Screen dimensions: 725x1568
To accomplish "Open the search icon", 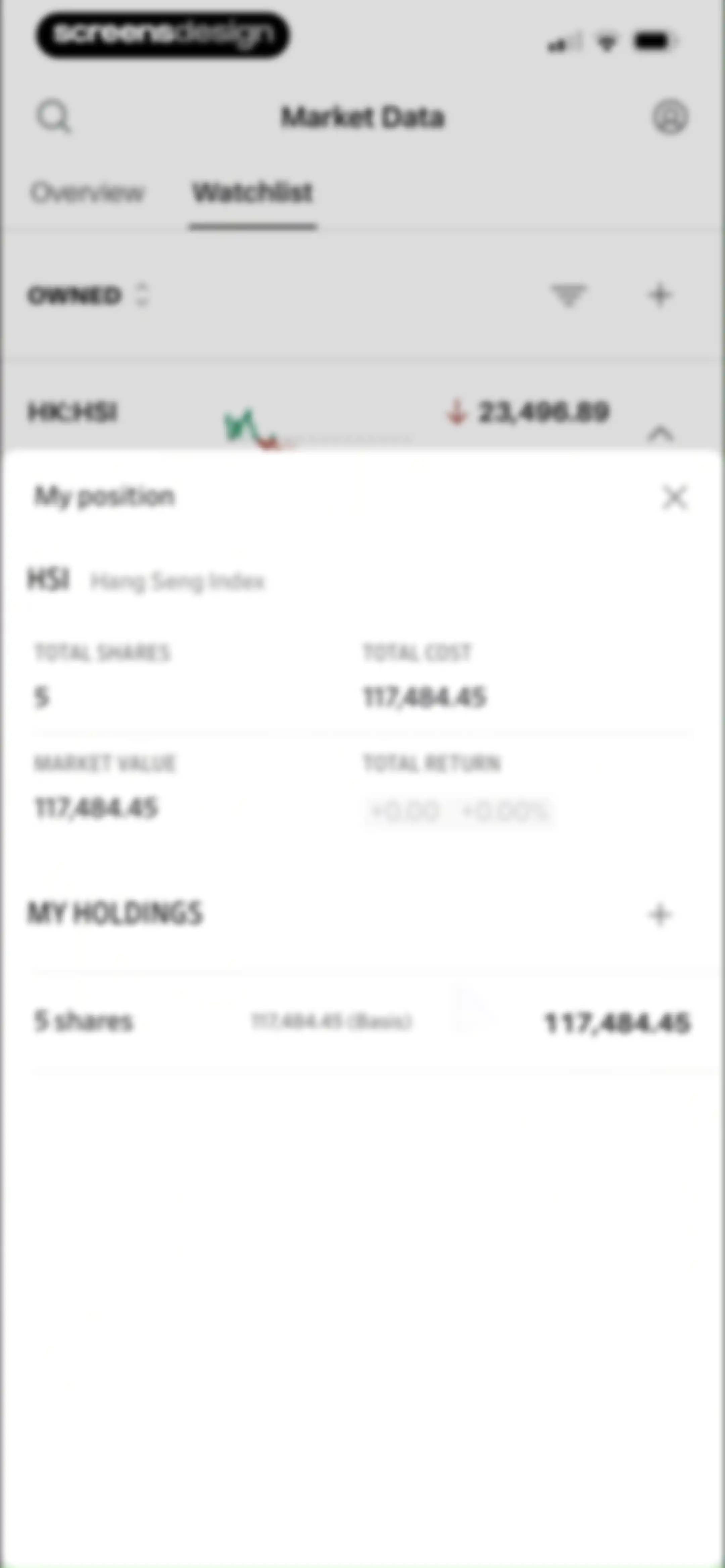I will pos(54,116).
